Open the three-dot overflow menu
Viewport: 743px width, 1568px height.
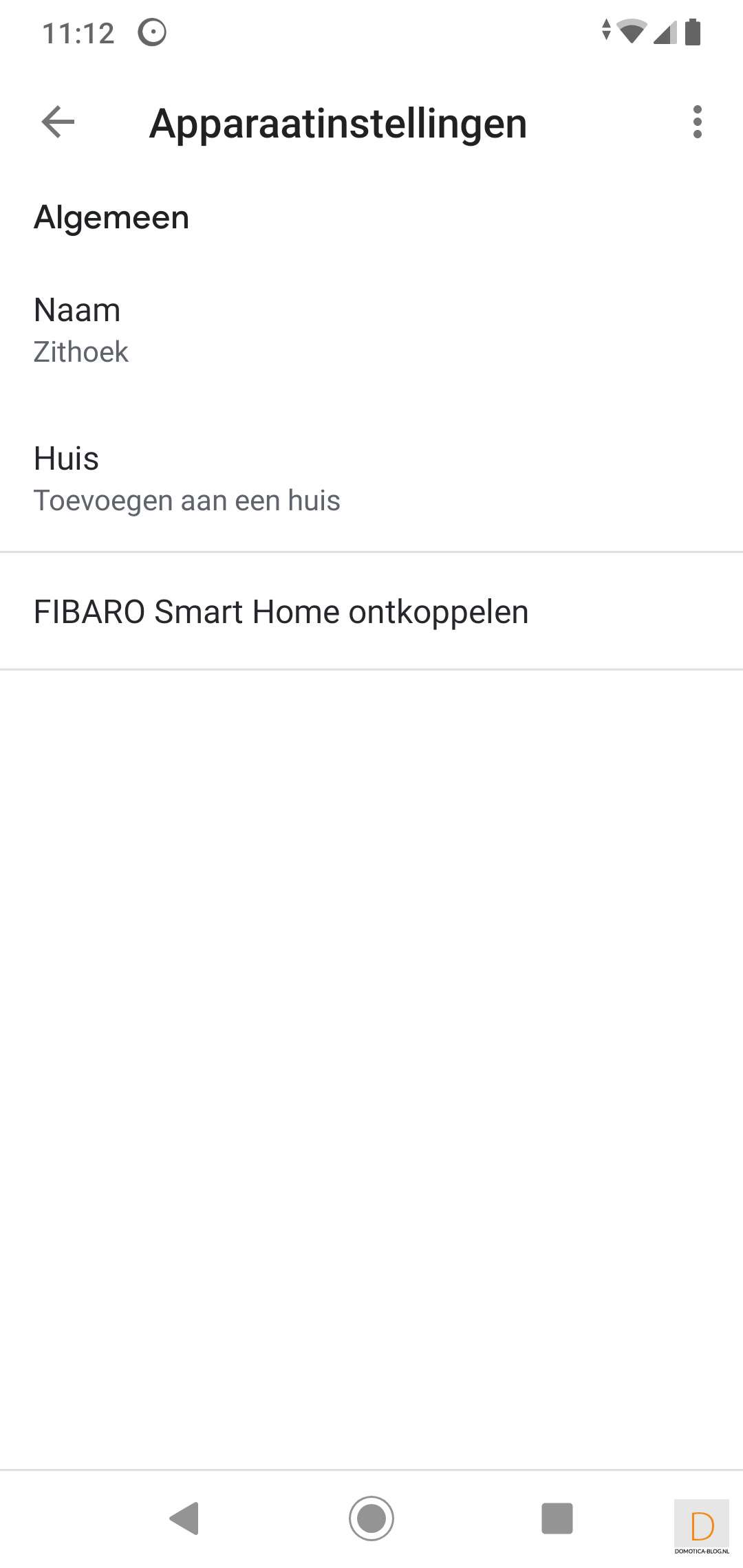697,122
